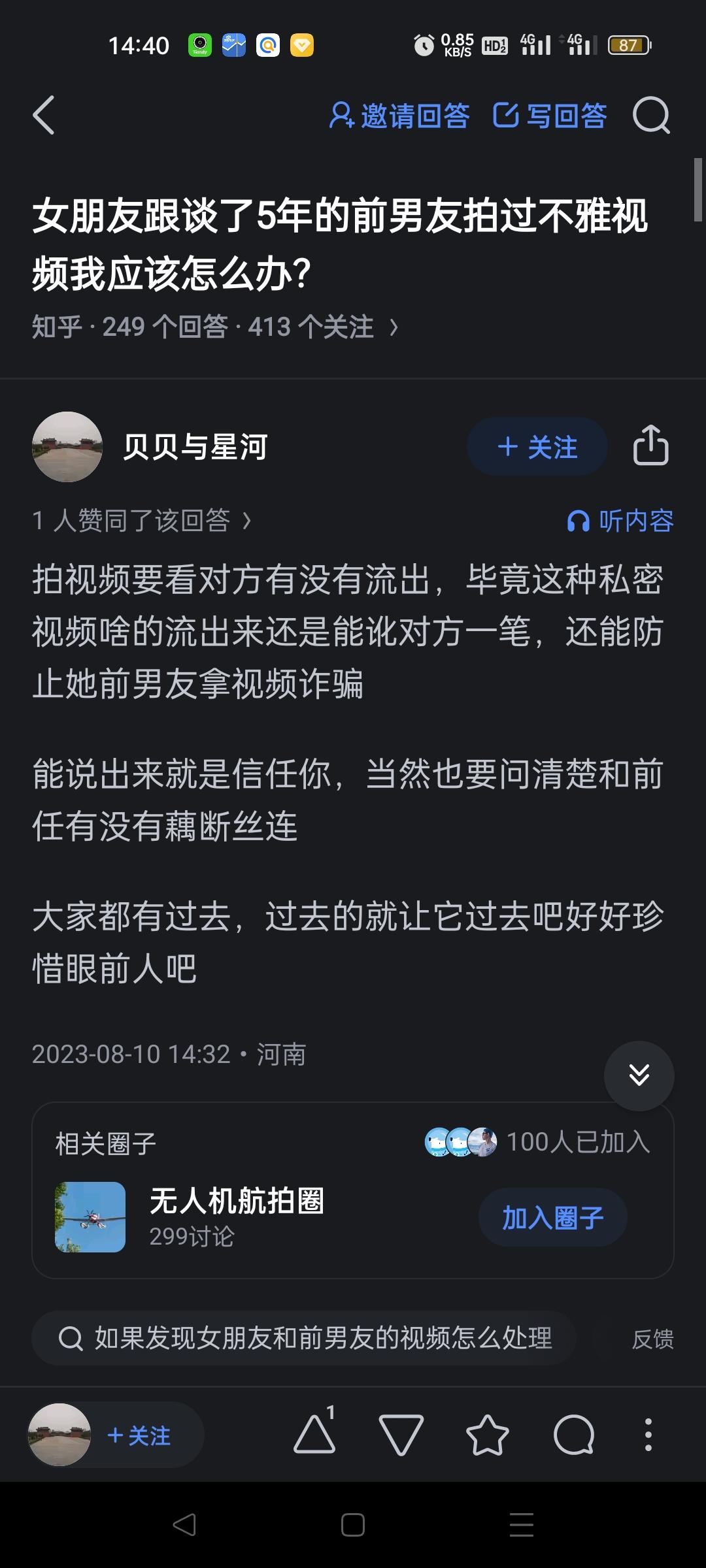Follow 贝贝与星河 with the 关注 button

tap(536, 446)
